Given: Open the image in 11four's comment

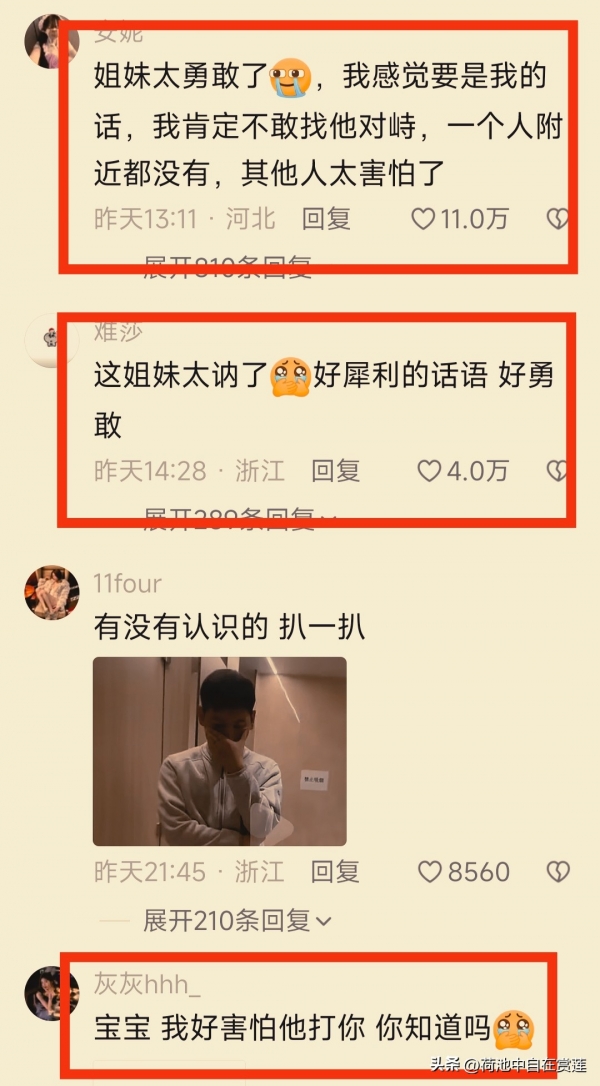Looking at the screenshot, I should coord(220,751).
